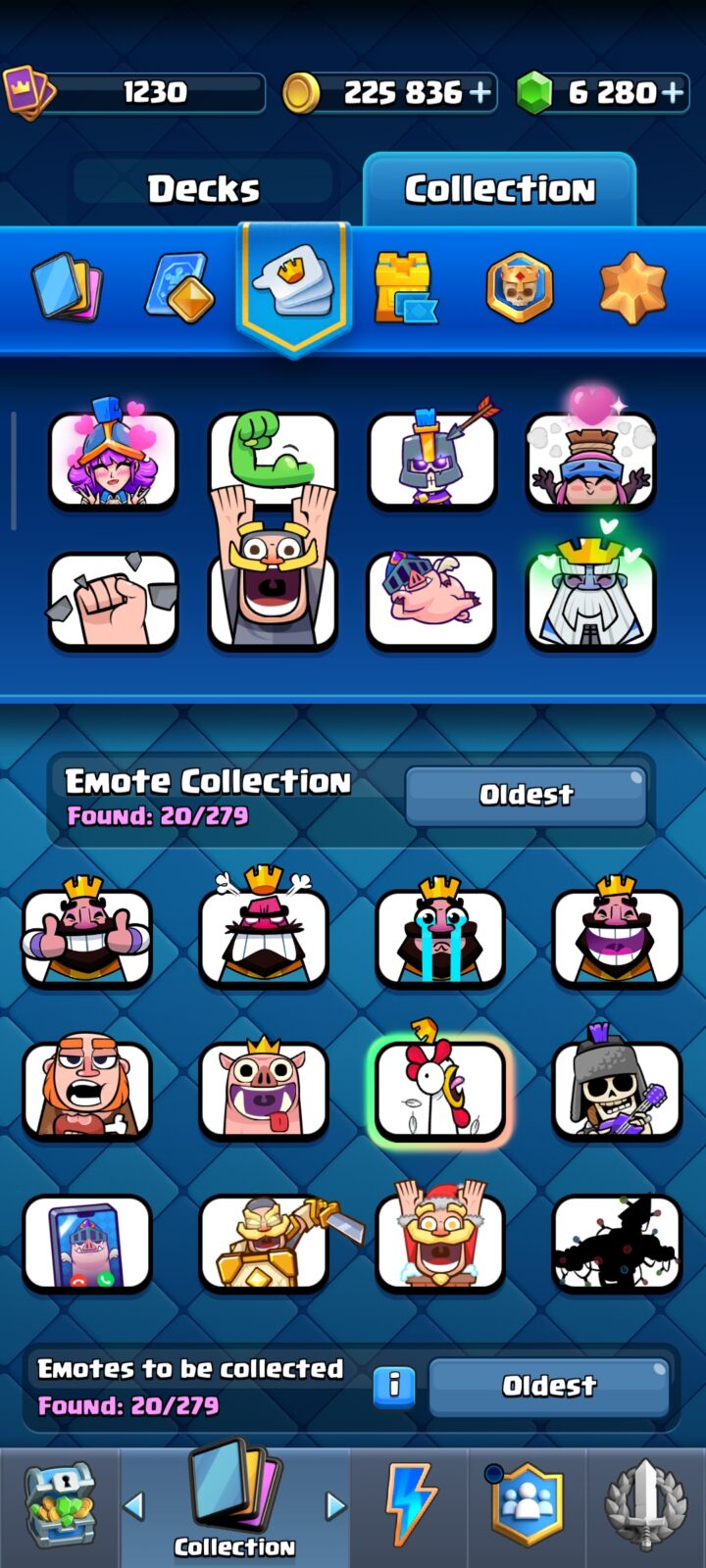Open the tower troops castle tab
The image size is (706, 1568).
pos(405,287)
